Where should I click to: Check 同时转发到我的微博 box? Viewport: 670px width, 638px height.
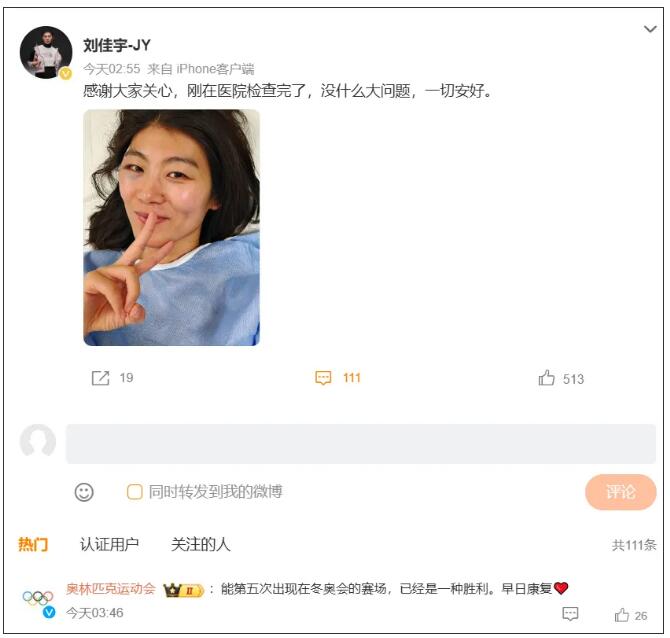point(134,492)
